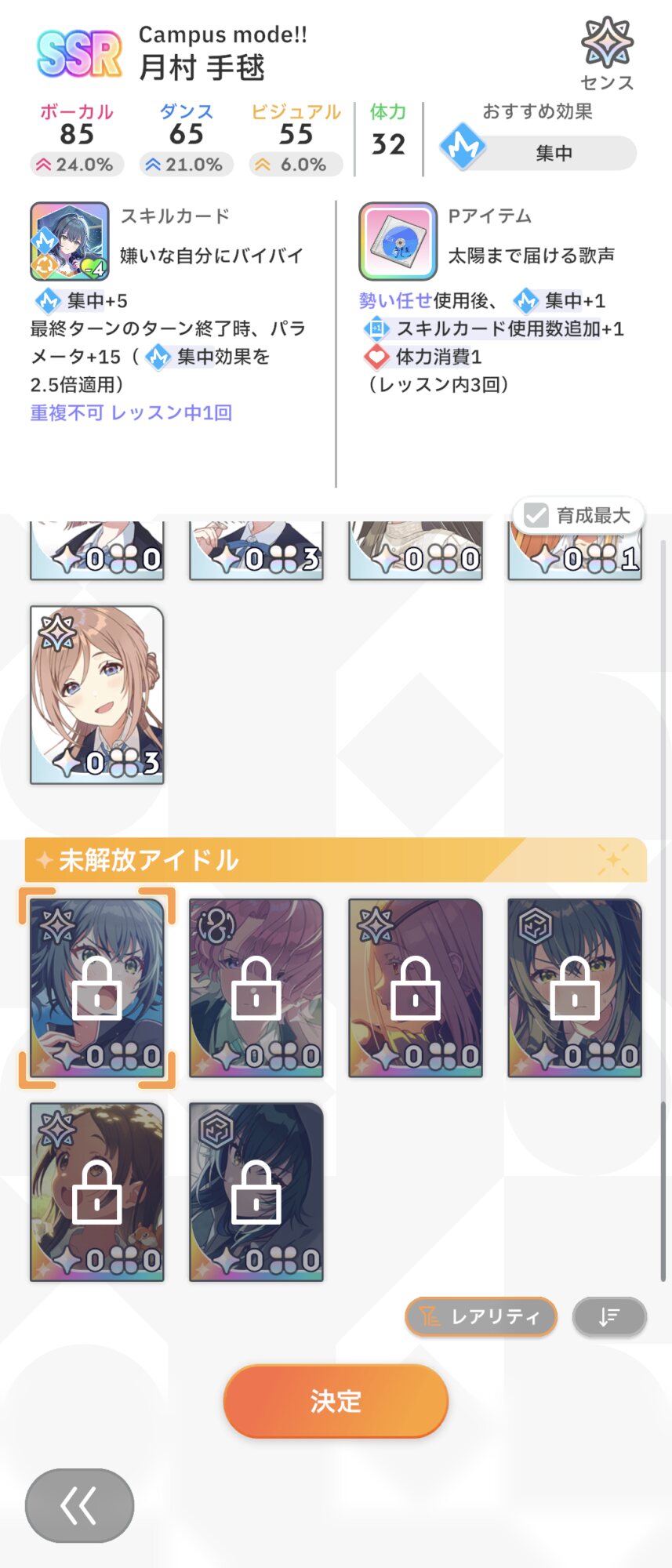Open the レアリティ filter
This screenshot has height=1568, width=672.
click(481, 1316)
